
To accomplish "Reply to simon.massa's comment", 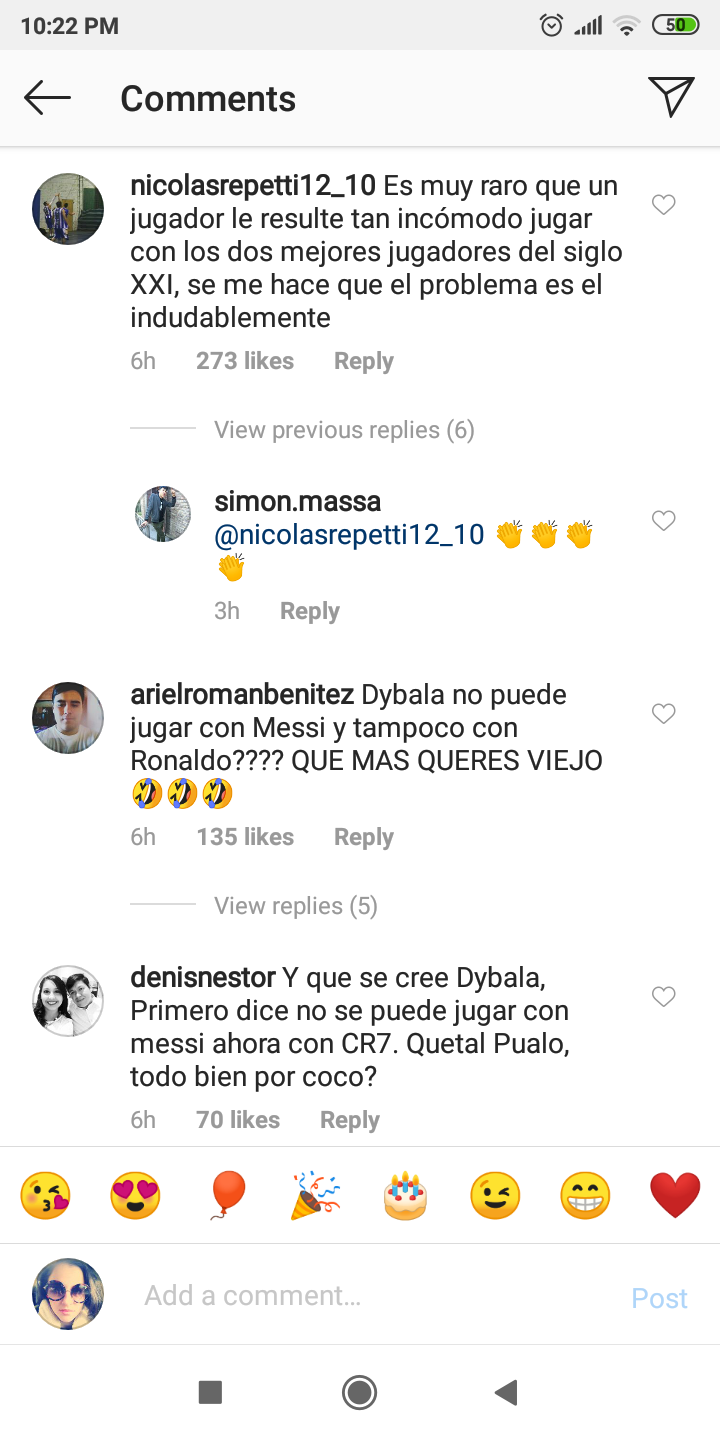I will pyautogui.click(x=309, y=611).
